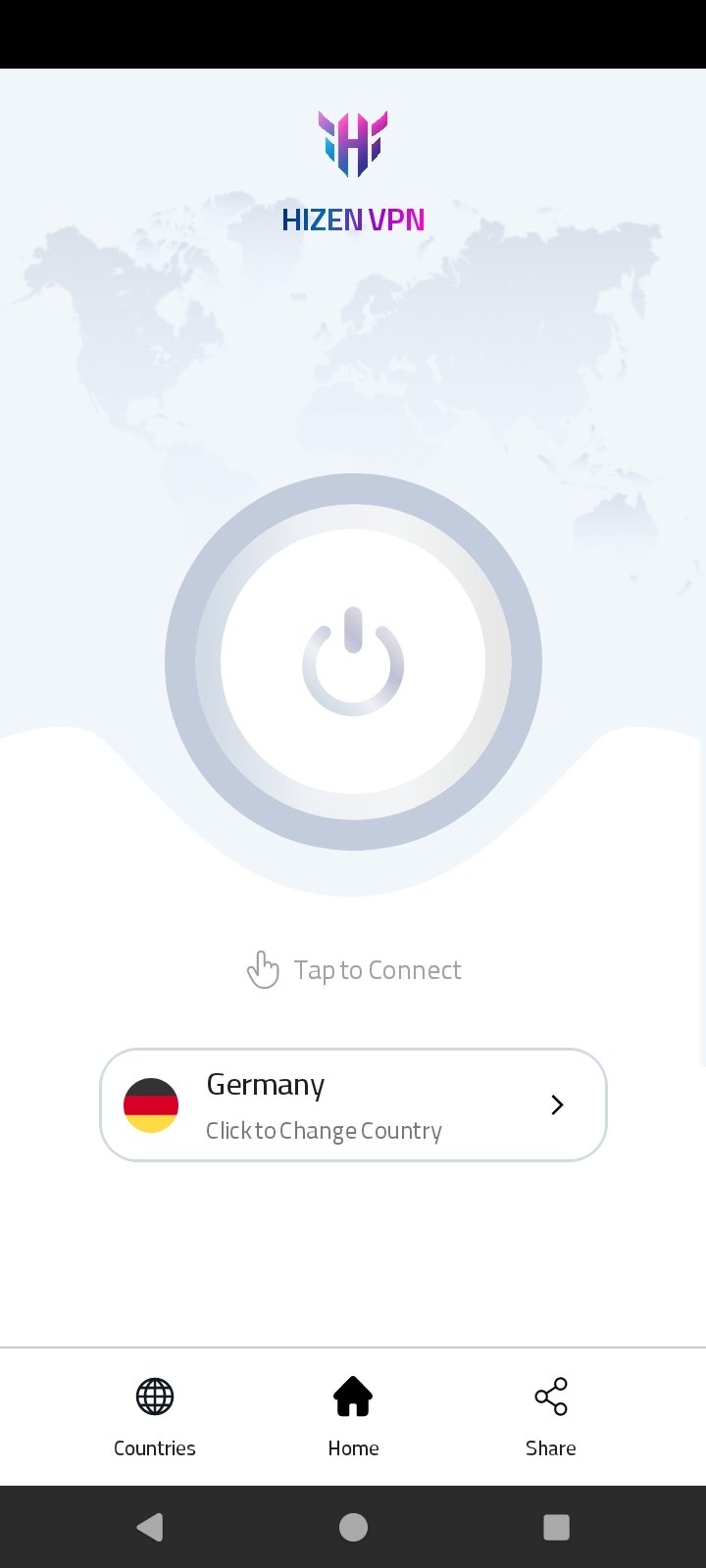
Task: Tap the Tap to Connect label
Action: (x=378, y=969)
